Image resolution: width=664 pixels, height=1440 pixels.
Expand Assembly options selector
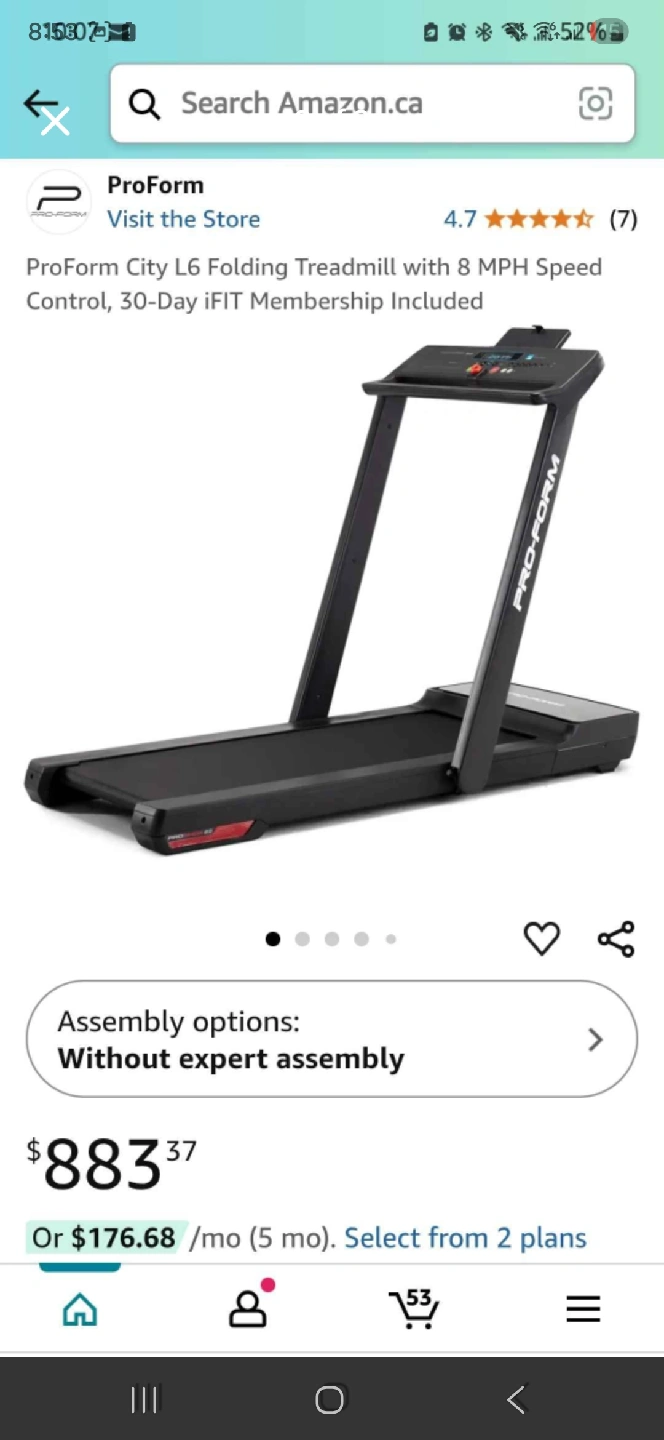(x=331, y=1039)
